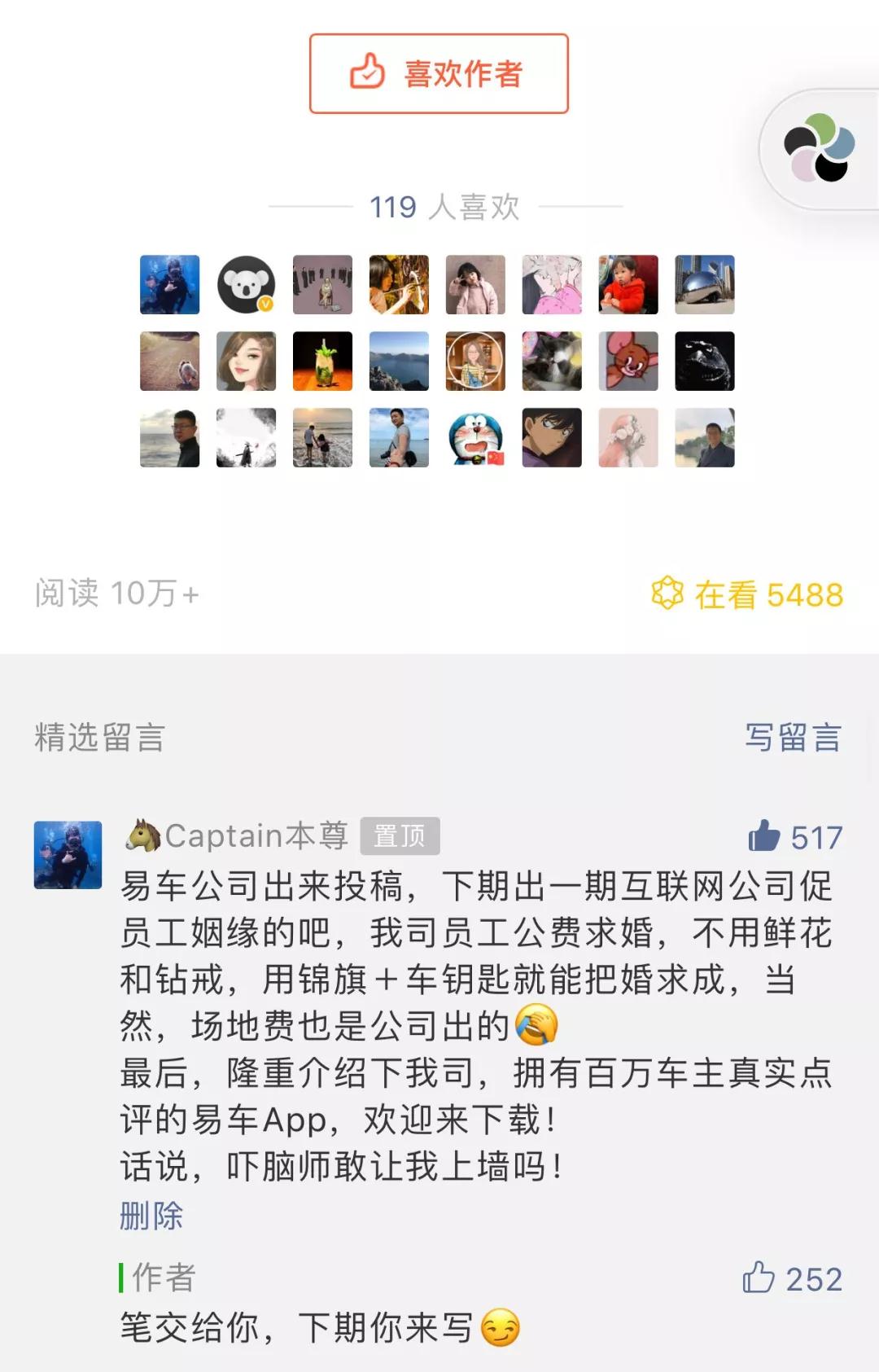Delete the comment via 删除

(x=151, y=1216)
